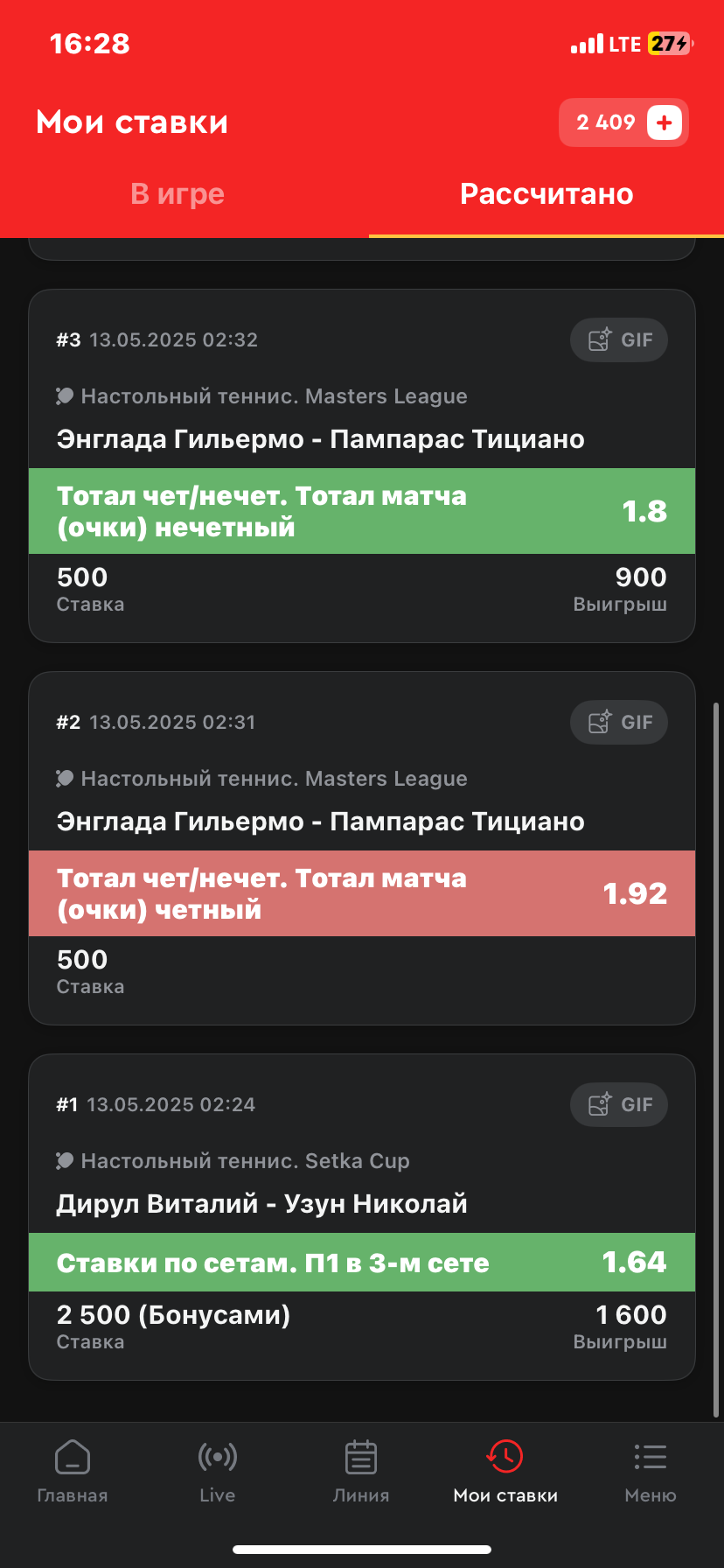Screen dimensions: 724x1568
Task: Open bet #1 Дирул Виталий - Узун Николай
Action: coord(262,1204)
